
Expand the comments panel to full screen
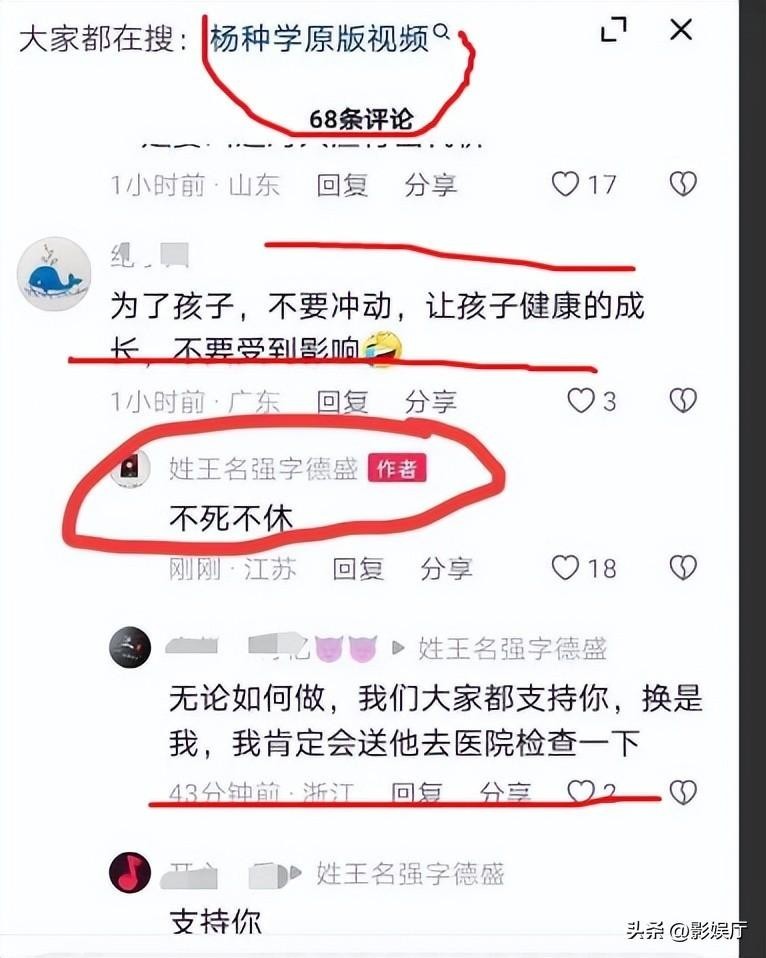point(613,31)
